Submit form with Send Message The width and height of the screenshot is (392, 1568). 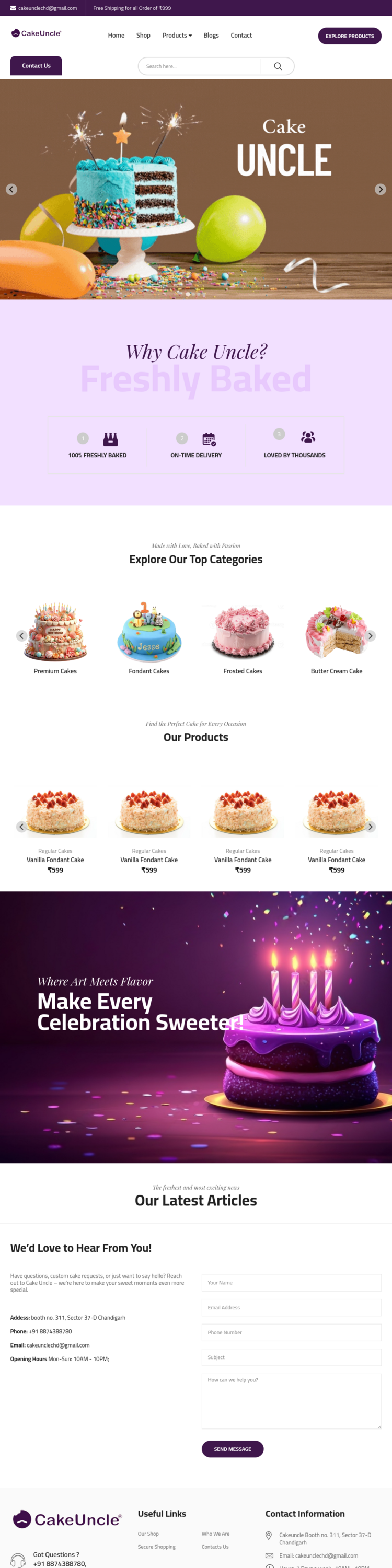click(233, 1449)
